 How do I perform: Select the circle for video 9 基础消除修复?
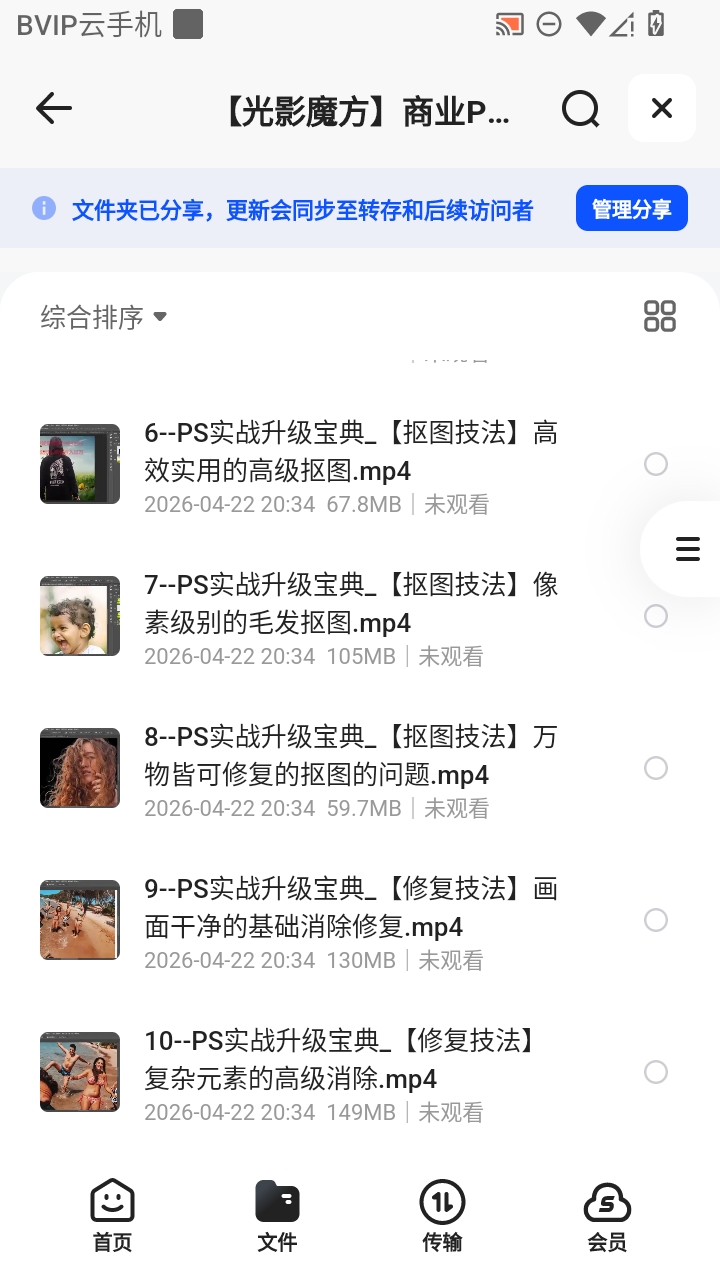pyautogui.click(x=656, y=920)
